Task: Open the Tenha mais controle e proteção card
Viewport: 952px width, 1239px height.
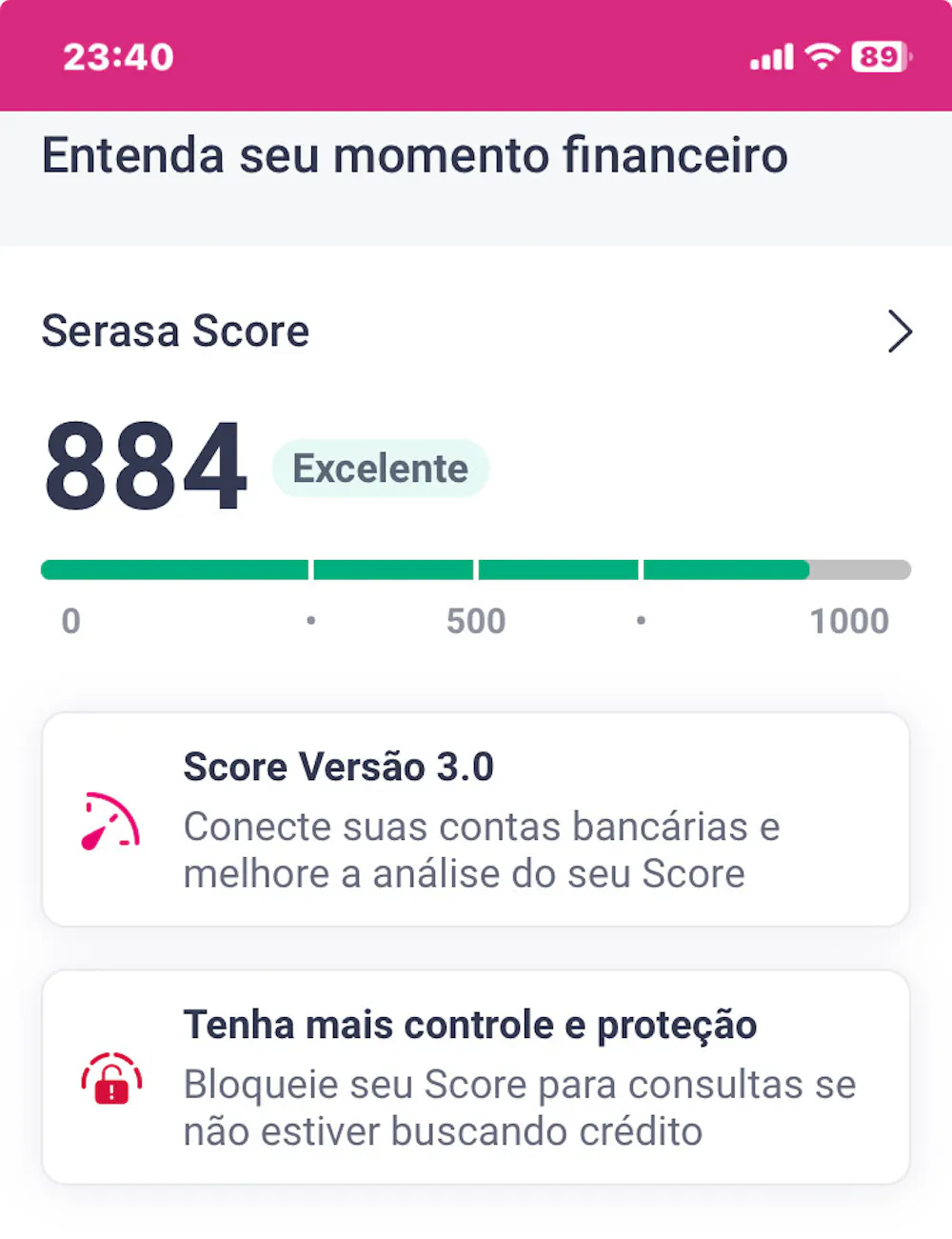Action: click(x=476, y=1077)
